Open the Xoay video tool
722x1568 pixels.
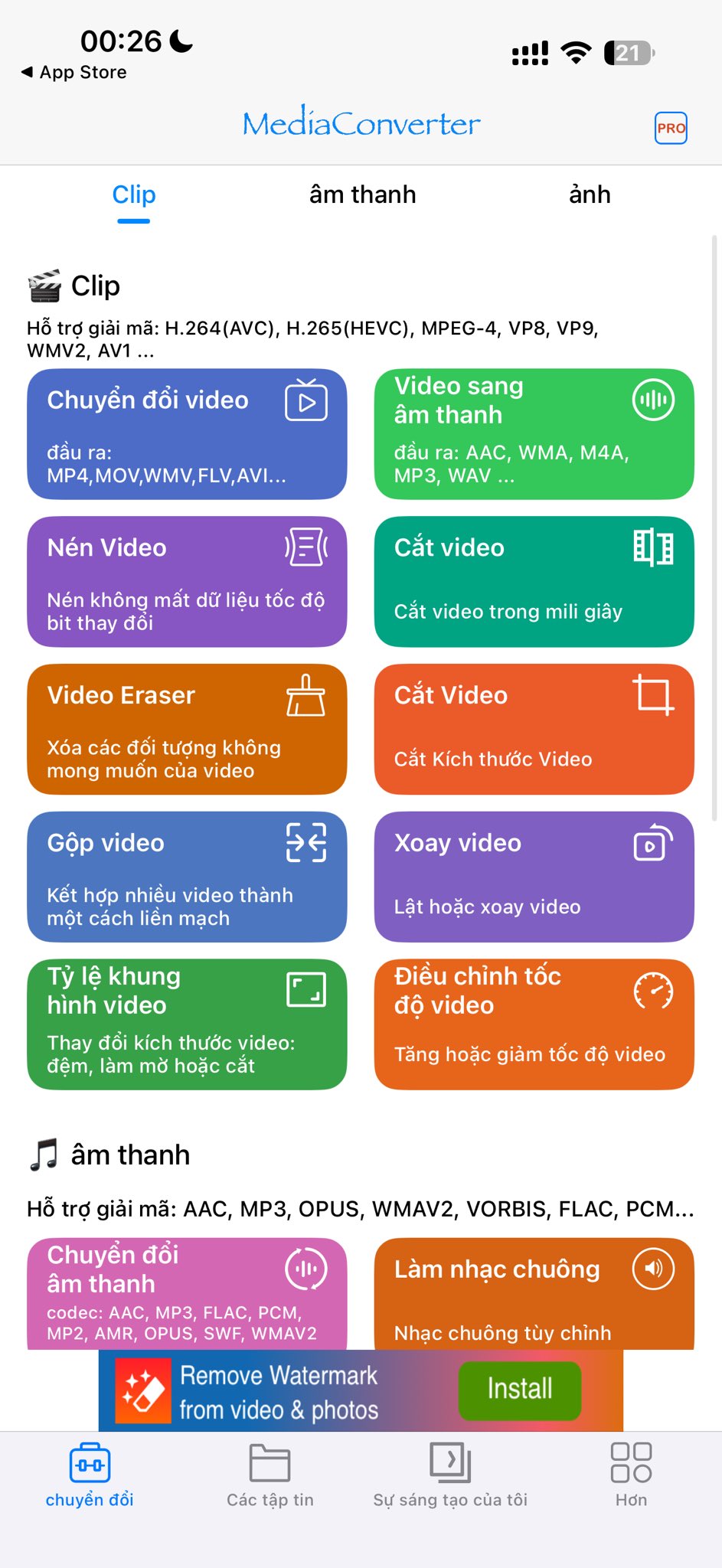(534, 877)
